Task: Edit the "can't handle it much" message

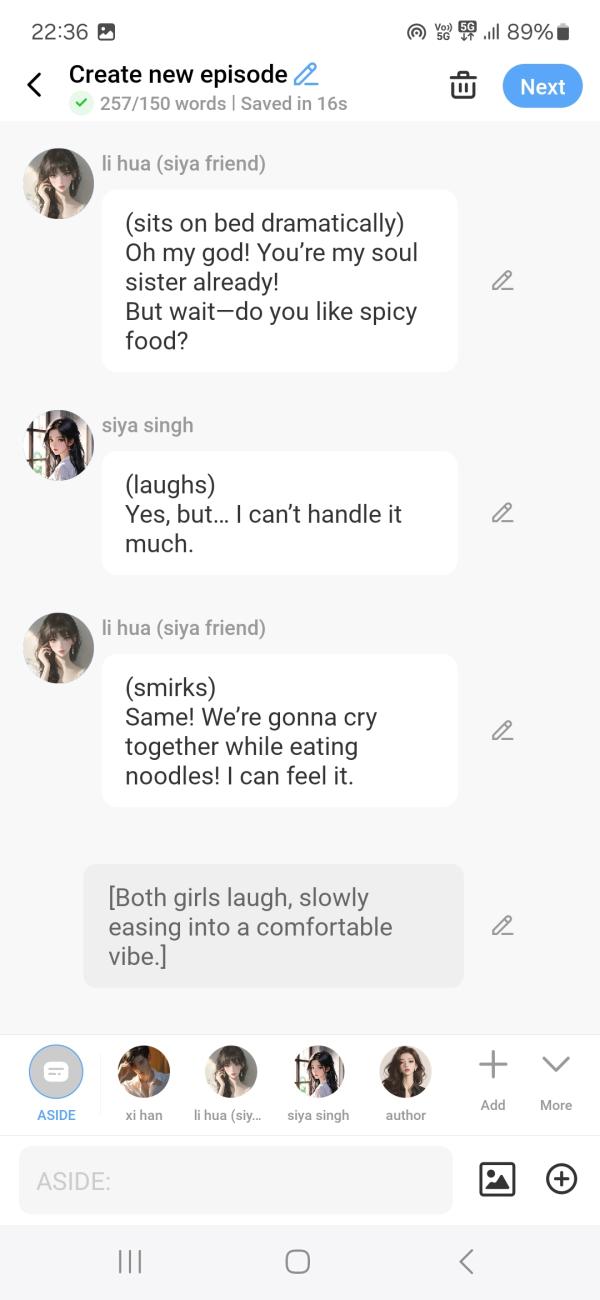Action: (502, 513)
